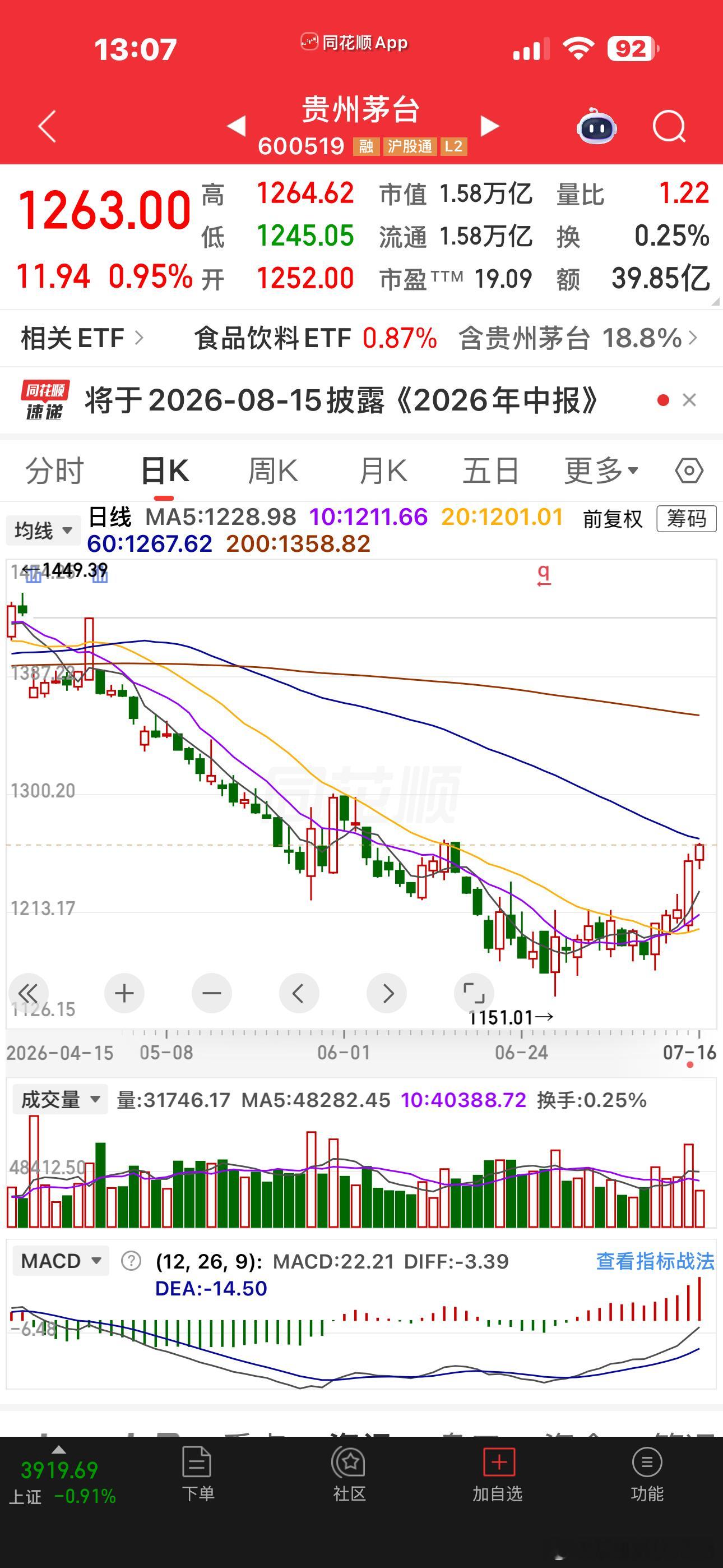
Task: Switch to the 周K chart tab
Action: coord(272,471)
